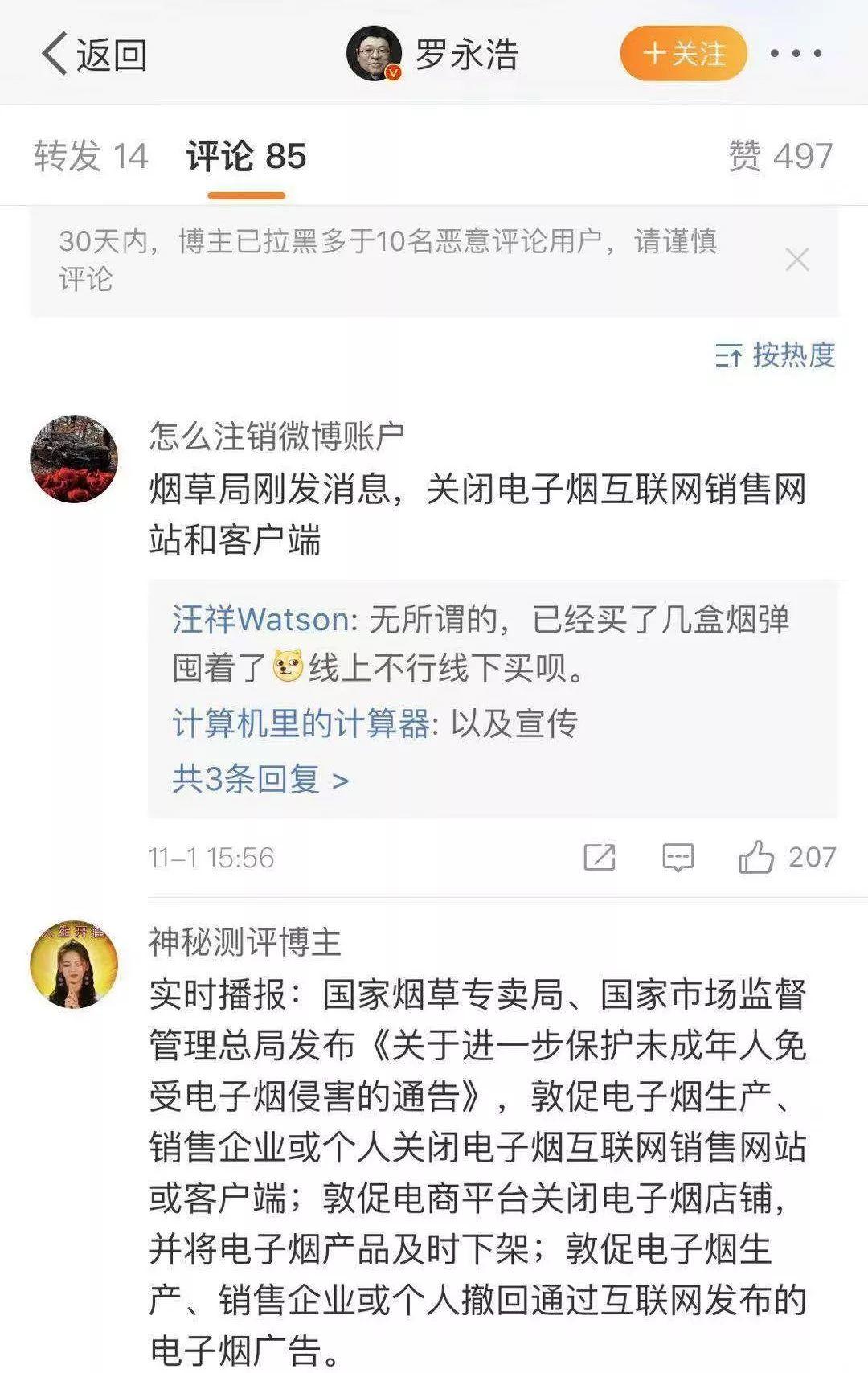Reply to the 11-1 15:56 comment

click(x=678, y=858)
